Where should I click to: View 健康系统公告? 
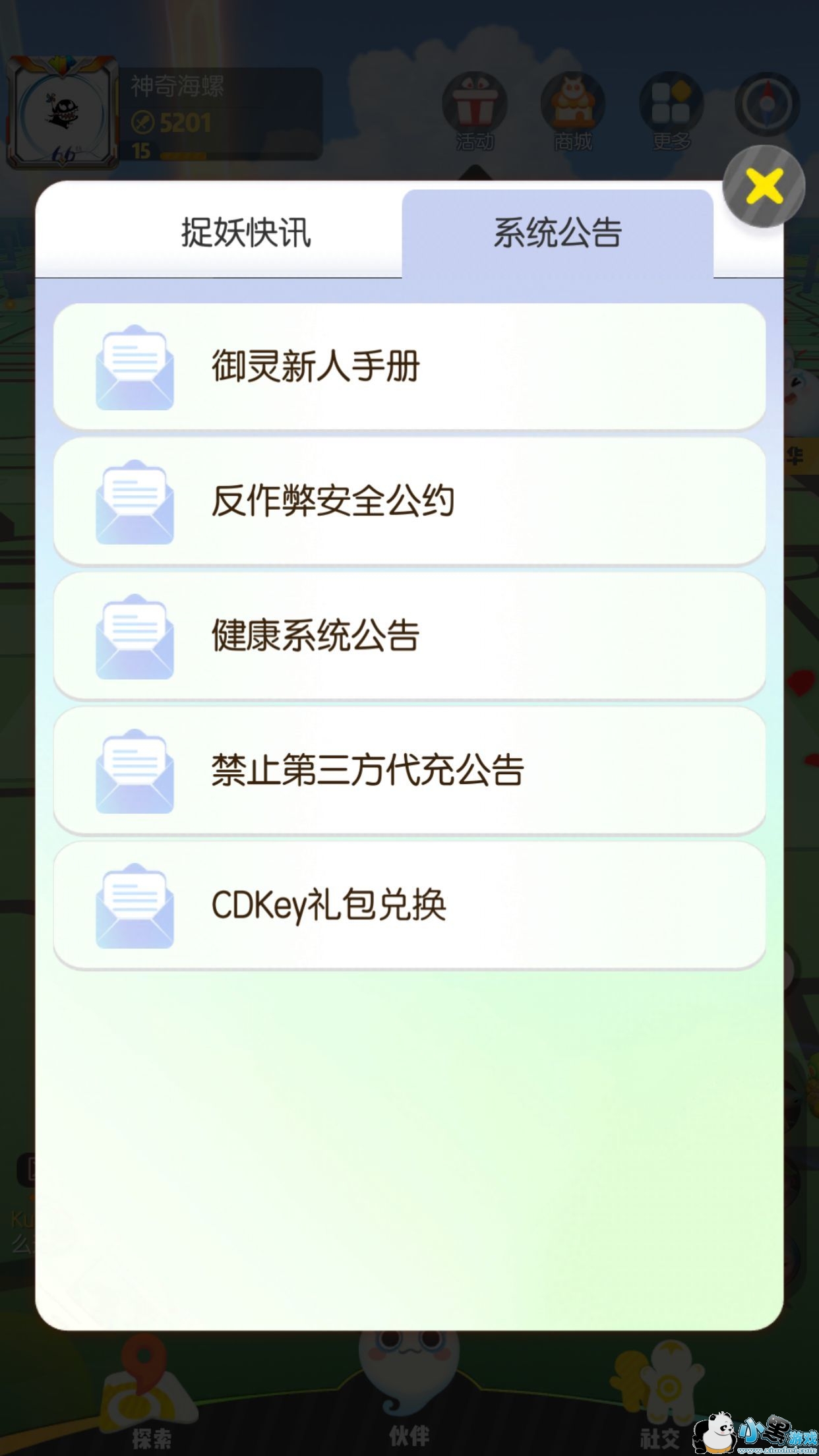coord(409,635)
